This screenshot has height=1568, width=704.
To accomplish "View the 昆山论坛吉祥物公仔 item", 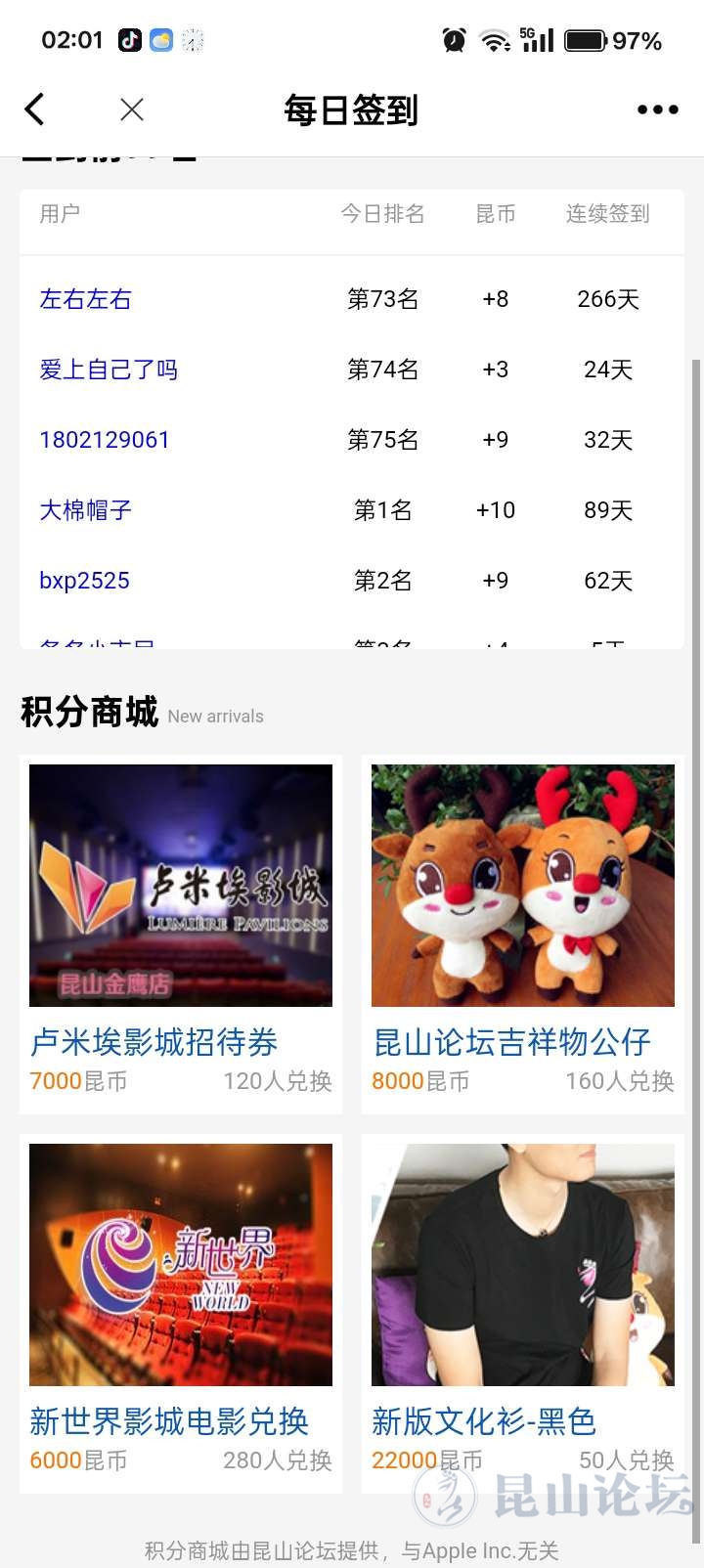I will click(x=523, y=934).
